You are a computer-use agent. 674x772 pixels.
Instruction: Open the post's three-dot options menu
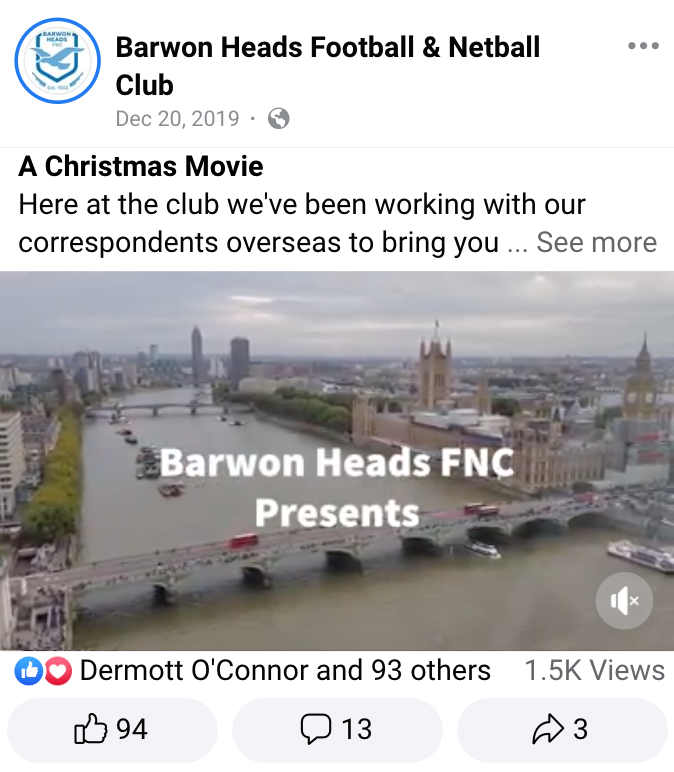point(642,46)
